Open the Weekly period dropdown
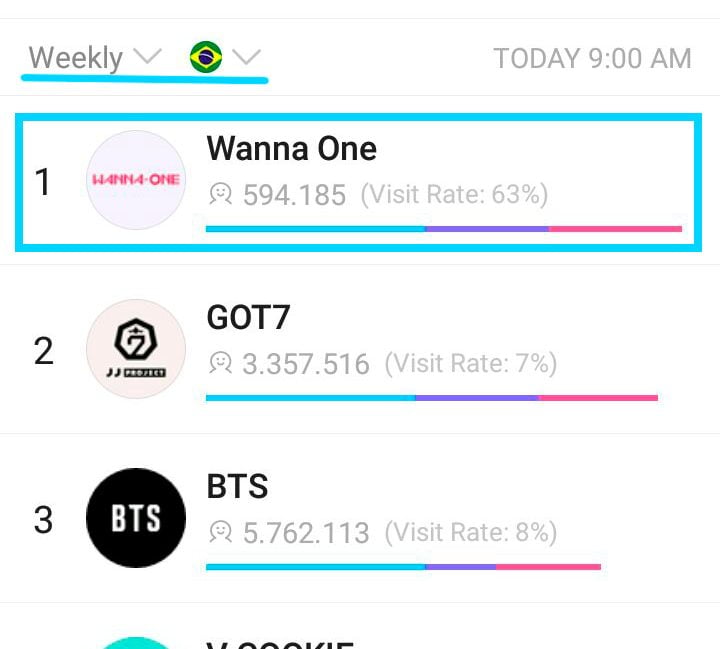 (93, 58)
